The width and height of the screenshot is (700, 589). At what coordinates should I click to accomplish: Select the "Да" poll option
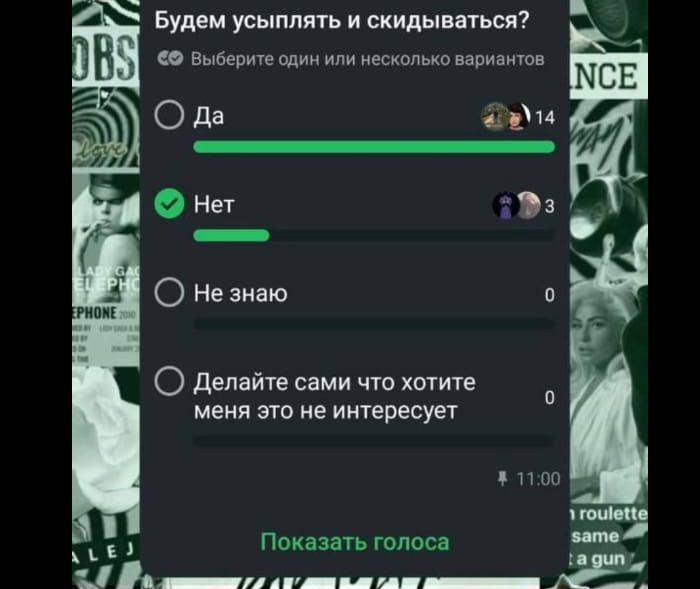point(168,116)
